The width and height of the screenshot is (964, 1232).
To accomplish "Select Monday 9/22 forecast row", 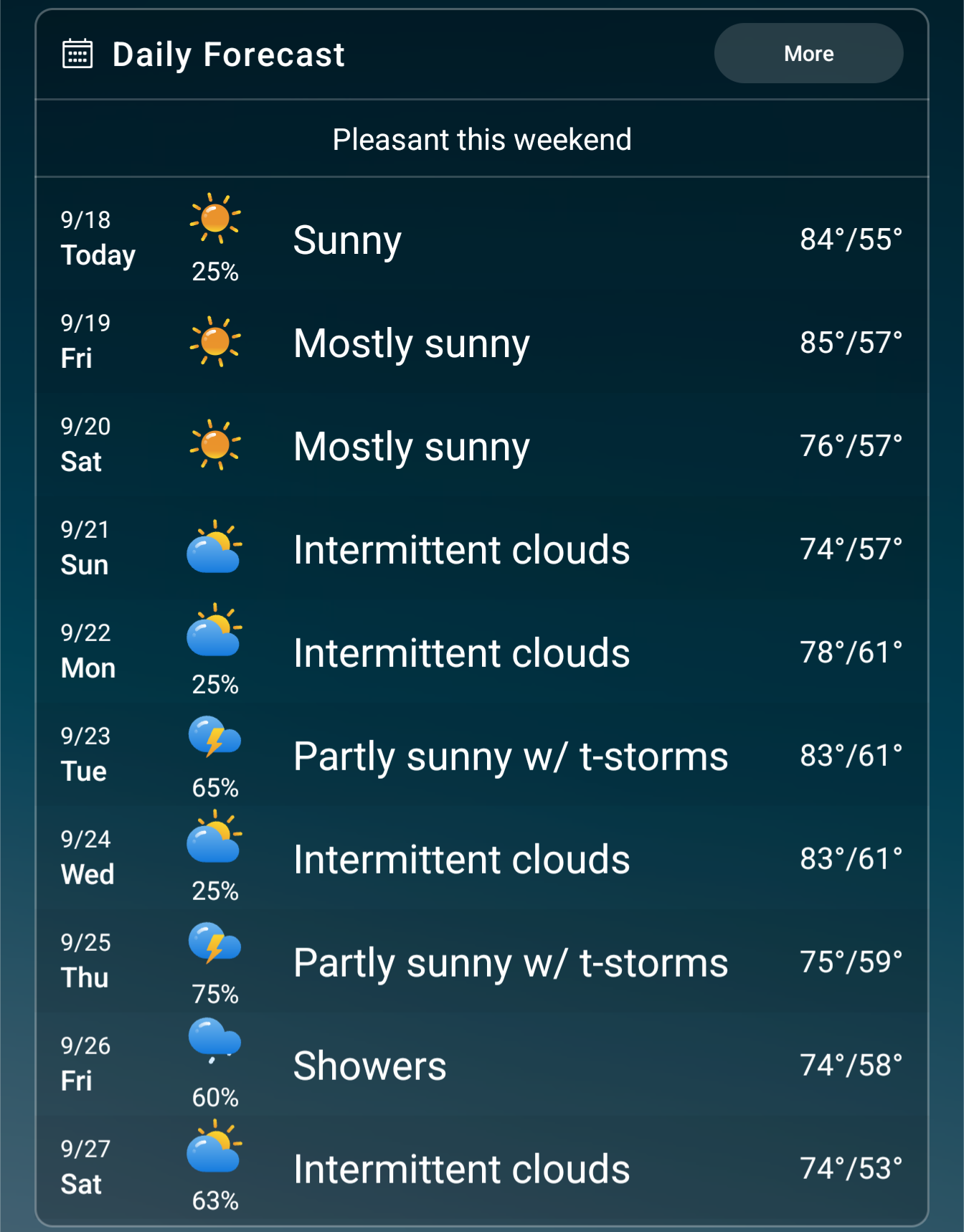I will (x=482, y=653).
